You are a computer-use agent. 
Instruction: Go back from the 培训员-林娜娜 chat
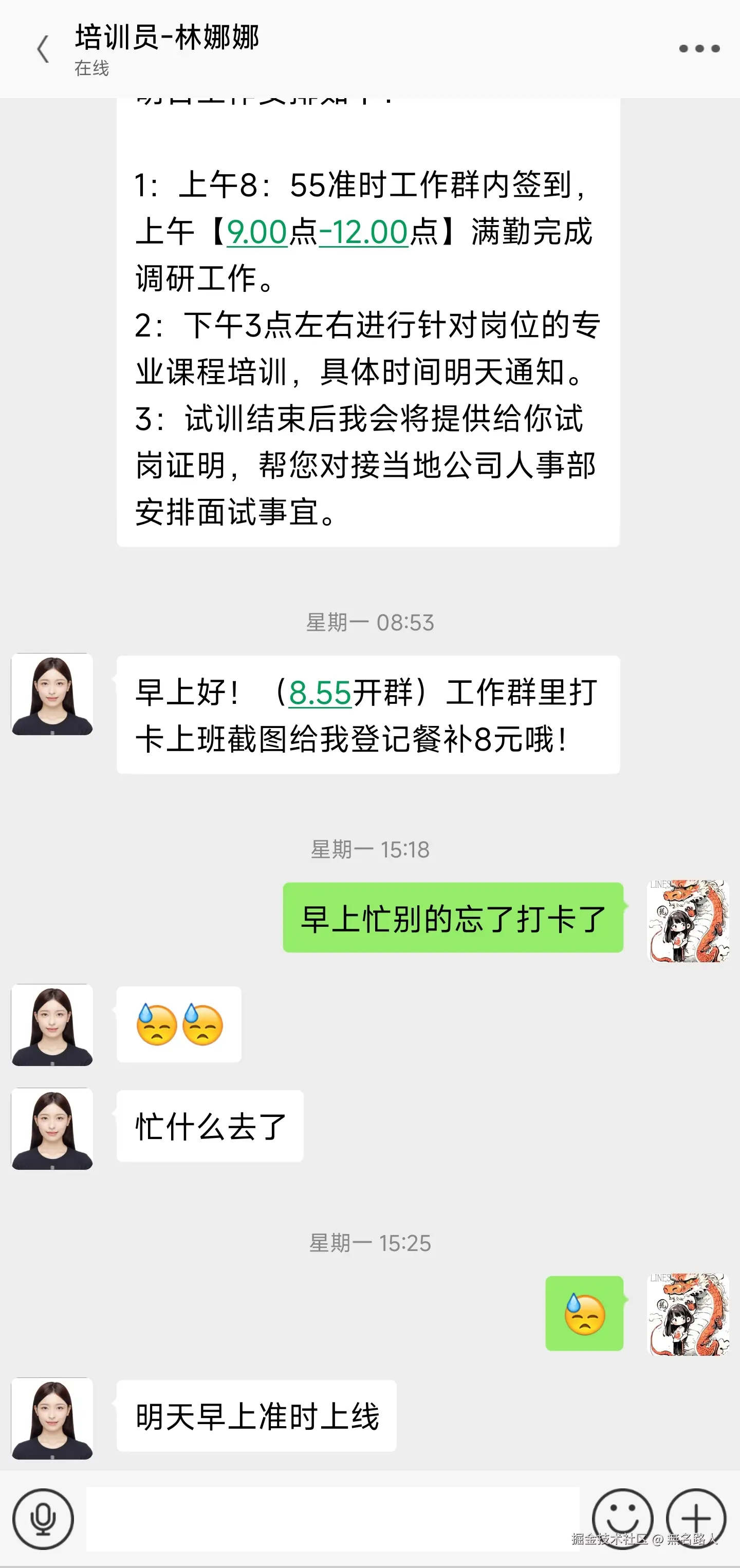click(x=43, y=49)
